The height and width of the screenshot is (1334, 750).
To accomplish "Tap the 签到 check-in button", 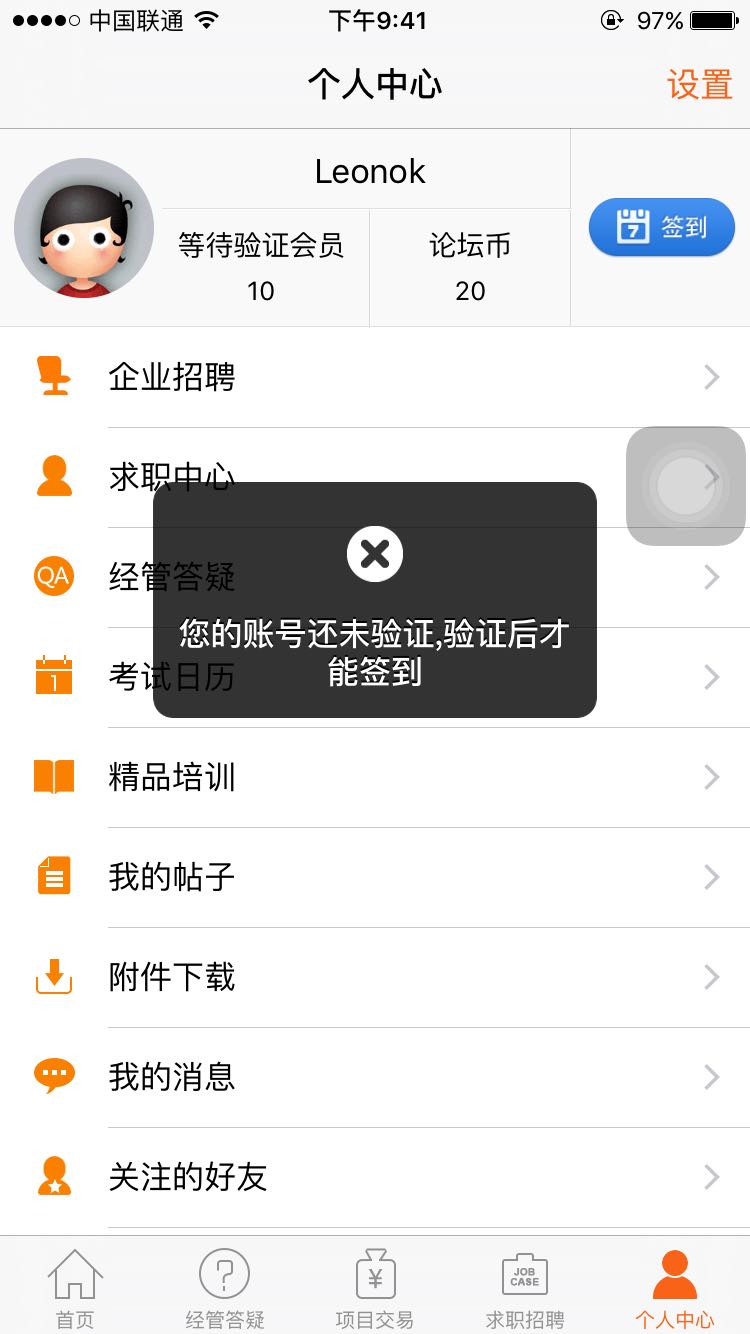I will click(x=662, y=228).
